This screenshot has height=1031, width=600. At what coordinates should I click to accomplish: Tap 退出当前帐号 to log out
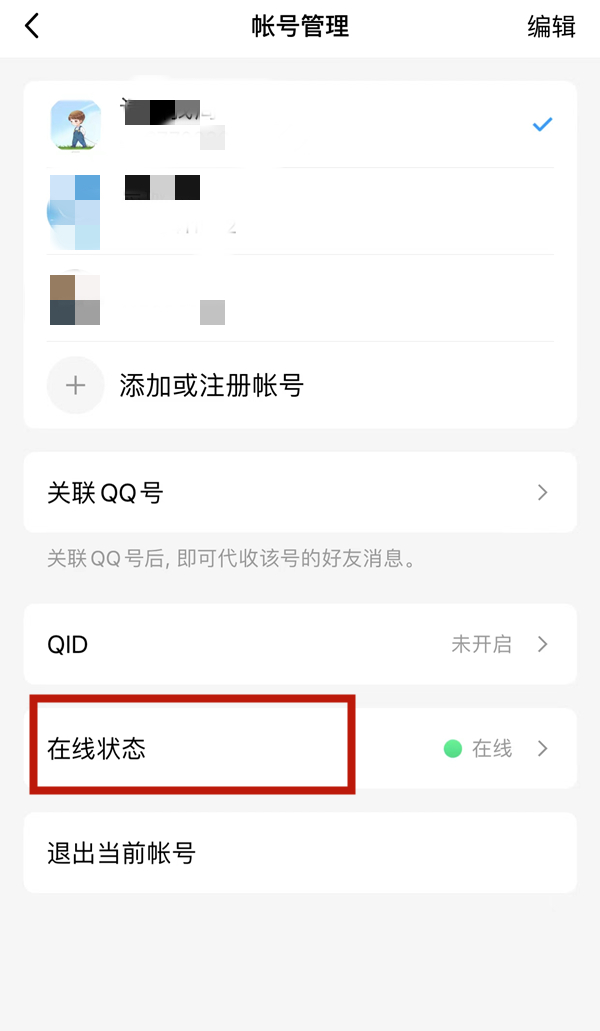[x=300, y=853]
